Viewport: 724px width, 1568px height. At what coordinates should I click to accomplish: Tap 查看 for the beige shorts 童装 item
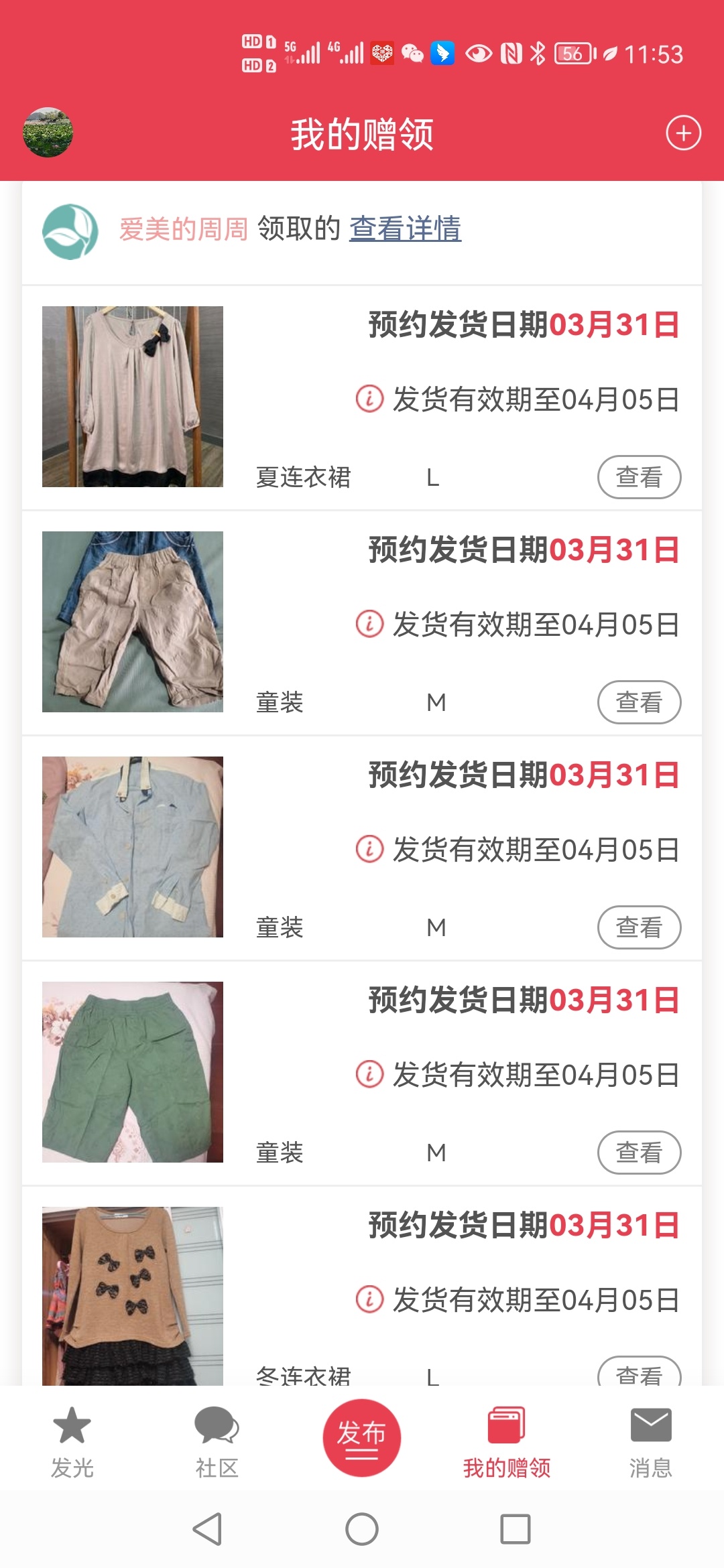click(639, 702)
